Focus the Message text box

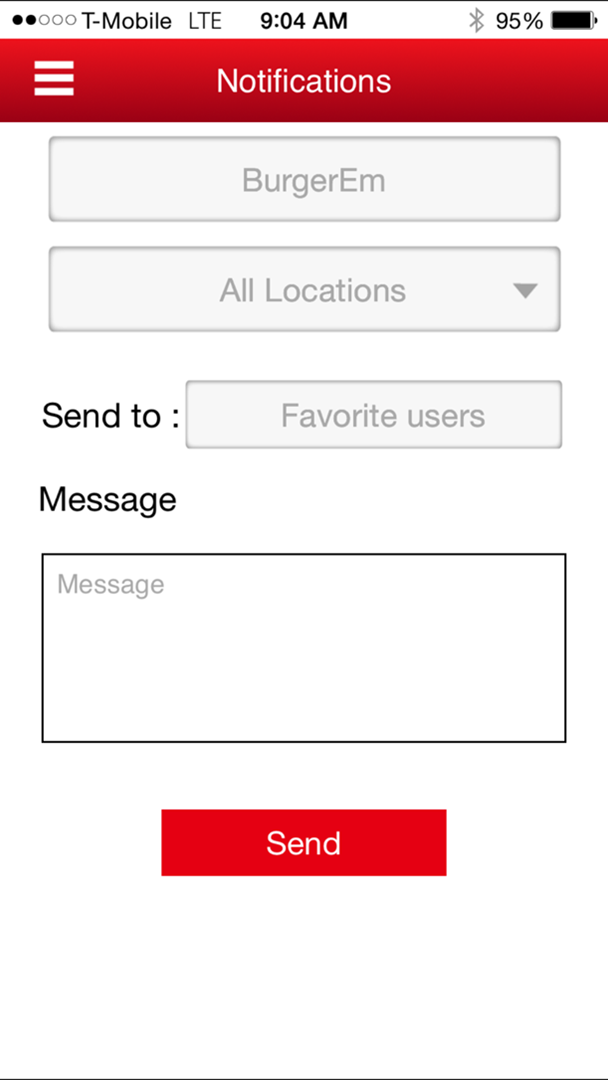point(304,648)
